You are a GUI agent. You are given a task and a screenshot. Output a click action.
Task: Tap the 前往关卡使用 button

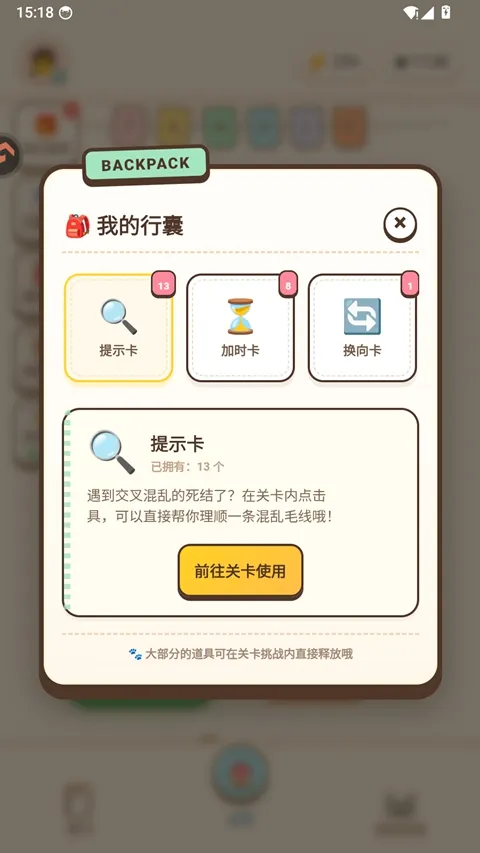pos(240,571)
